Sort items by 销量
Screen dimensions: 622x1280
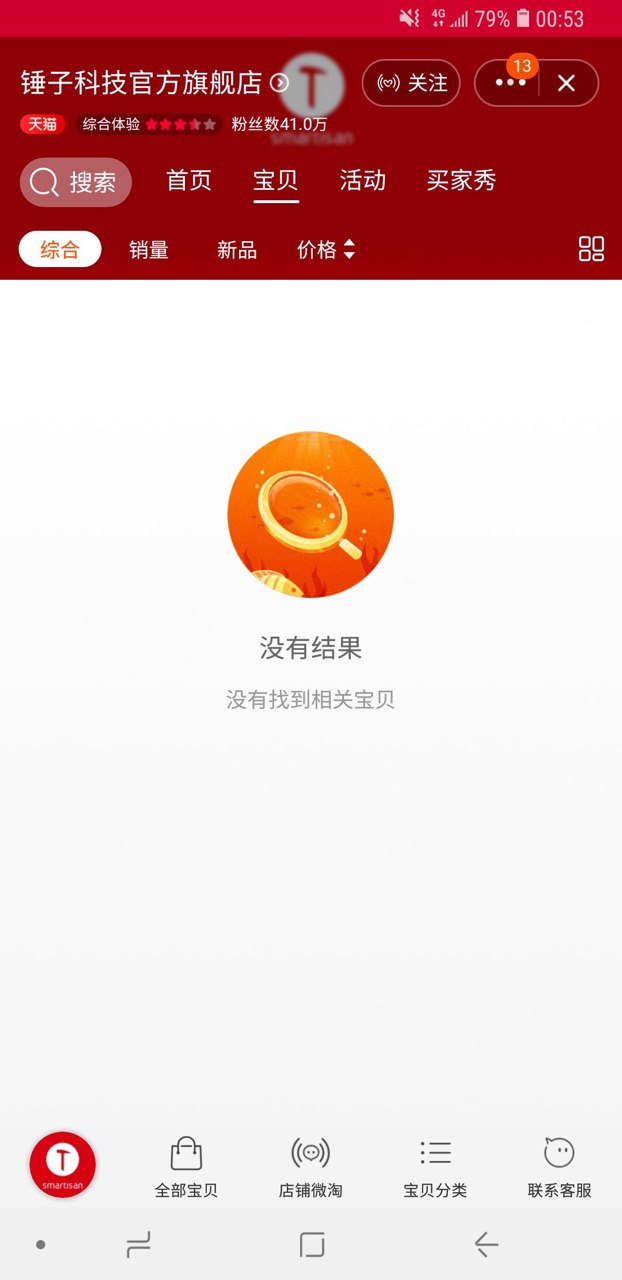pyautogui.click(x=149, y=250)
